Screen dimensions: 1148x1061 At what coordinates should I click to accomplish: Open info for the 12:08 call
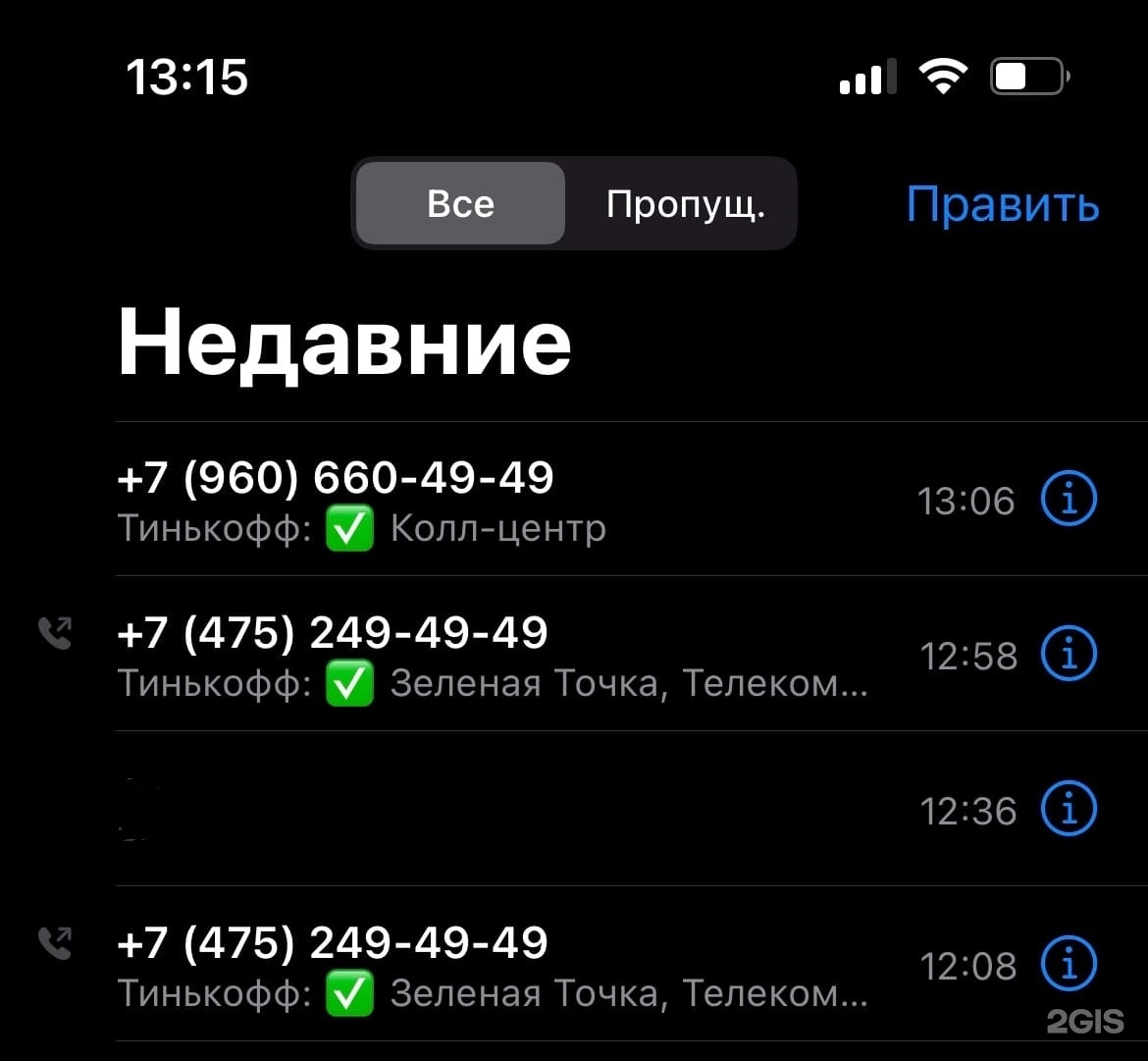(1068, 965)
